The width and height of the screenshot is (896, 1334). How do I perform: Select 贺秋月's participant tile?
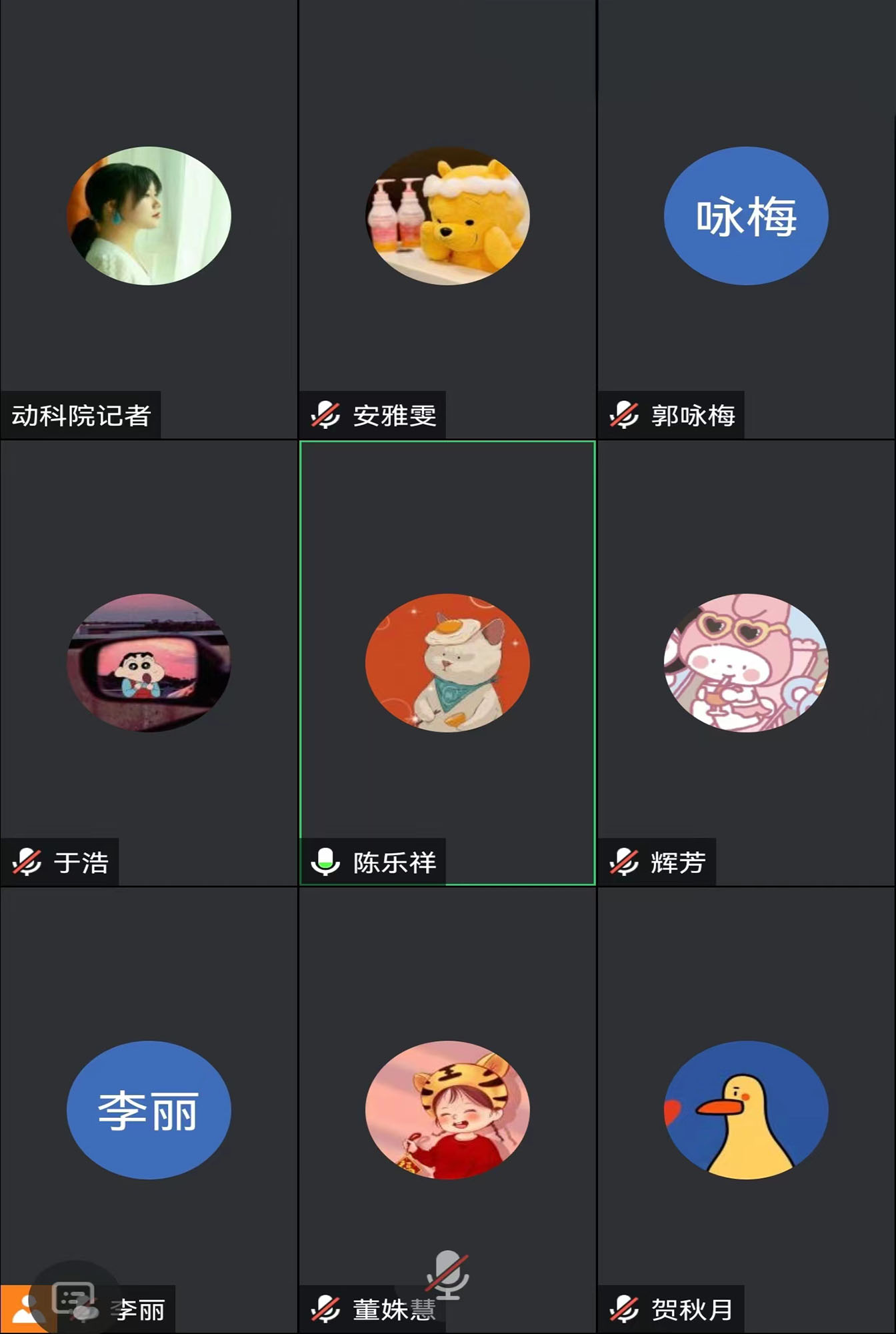tap(746, 1109)
